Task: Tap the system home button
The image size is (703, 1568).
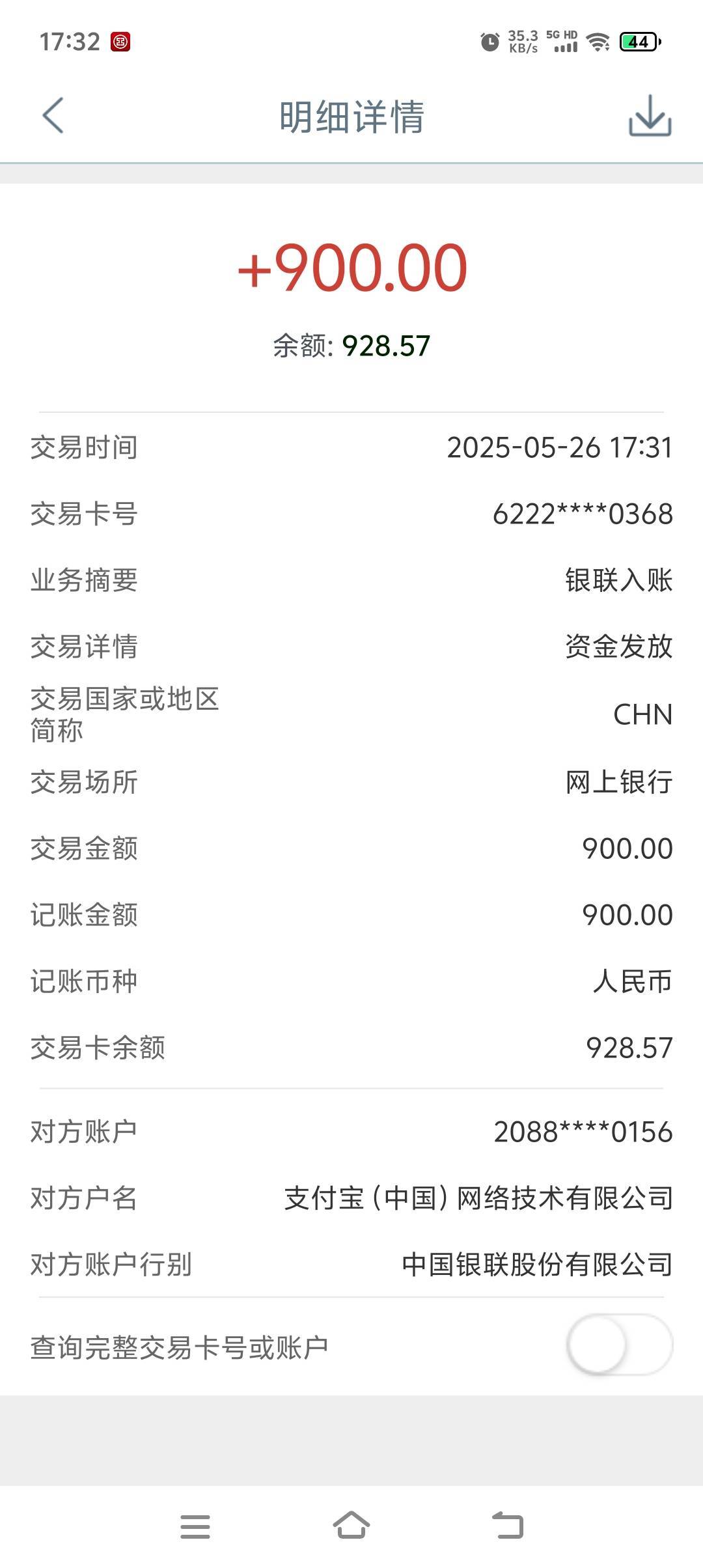Action: pos(351,1526)
